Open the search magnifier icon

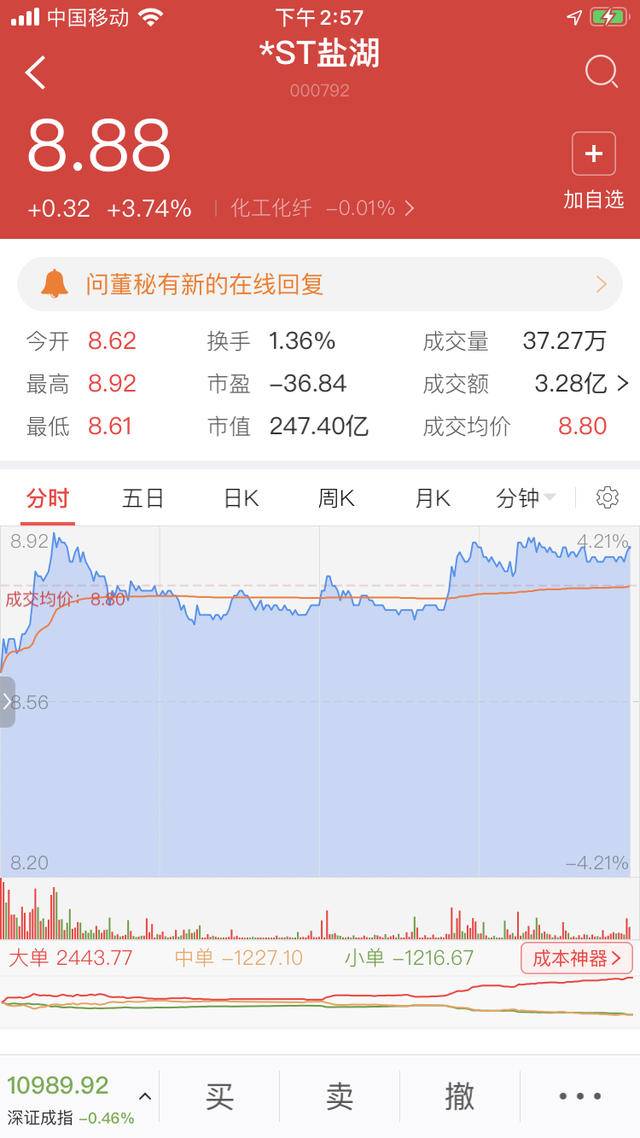[601, 71]
